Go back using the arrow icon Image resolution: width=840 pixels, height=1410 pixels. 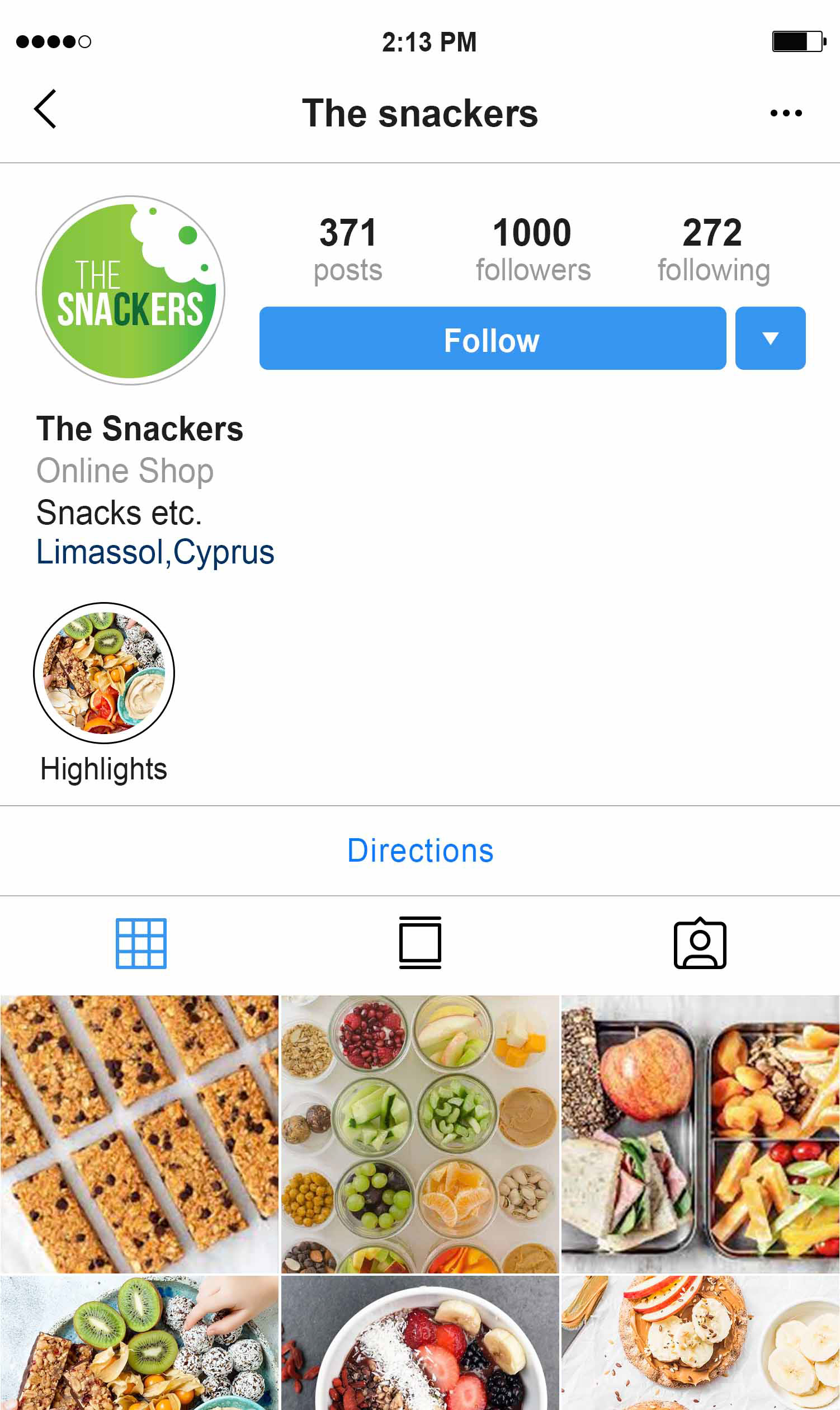(x=45, y=109)
